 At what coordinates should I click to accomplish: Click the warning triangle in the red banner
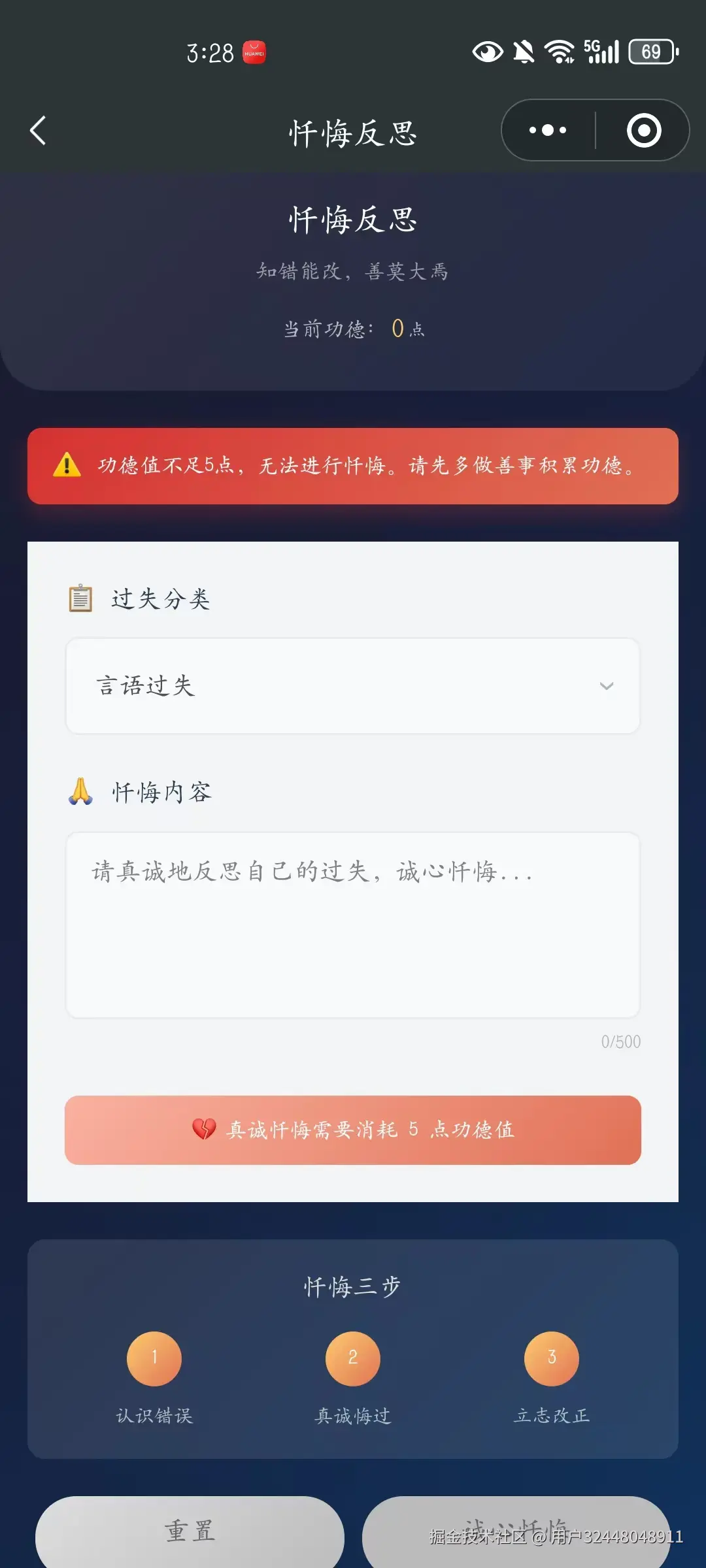click(x=65, y=465)
